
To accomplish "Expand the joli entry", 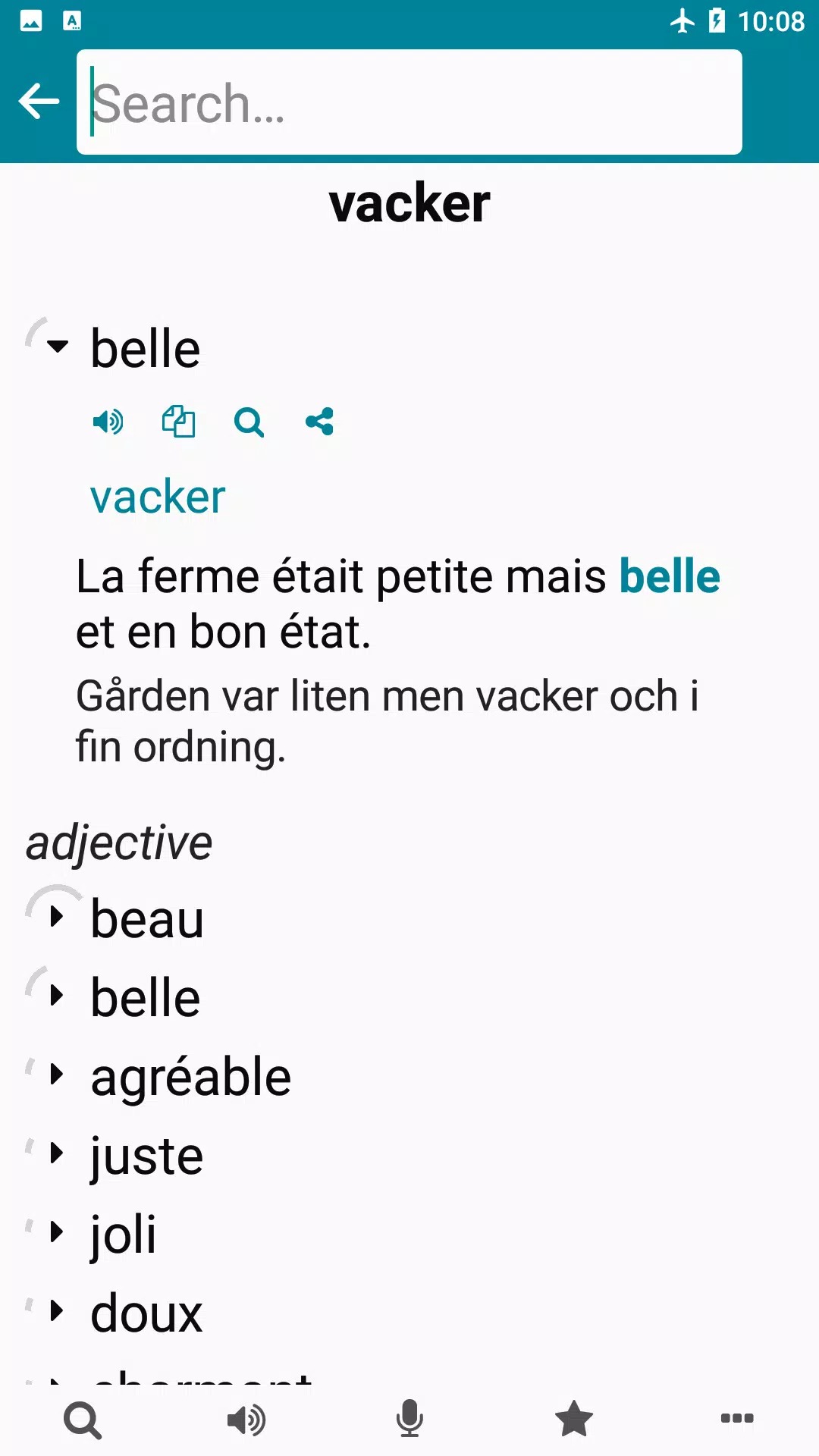I will coord(57,1232).
